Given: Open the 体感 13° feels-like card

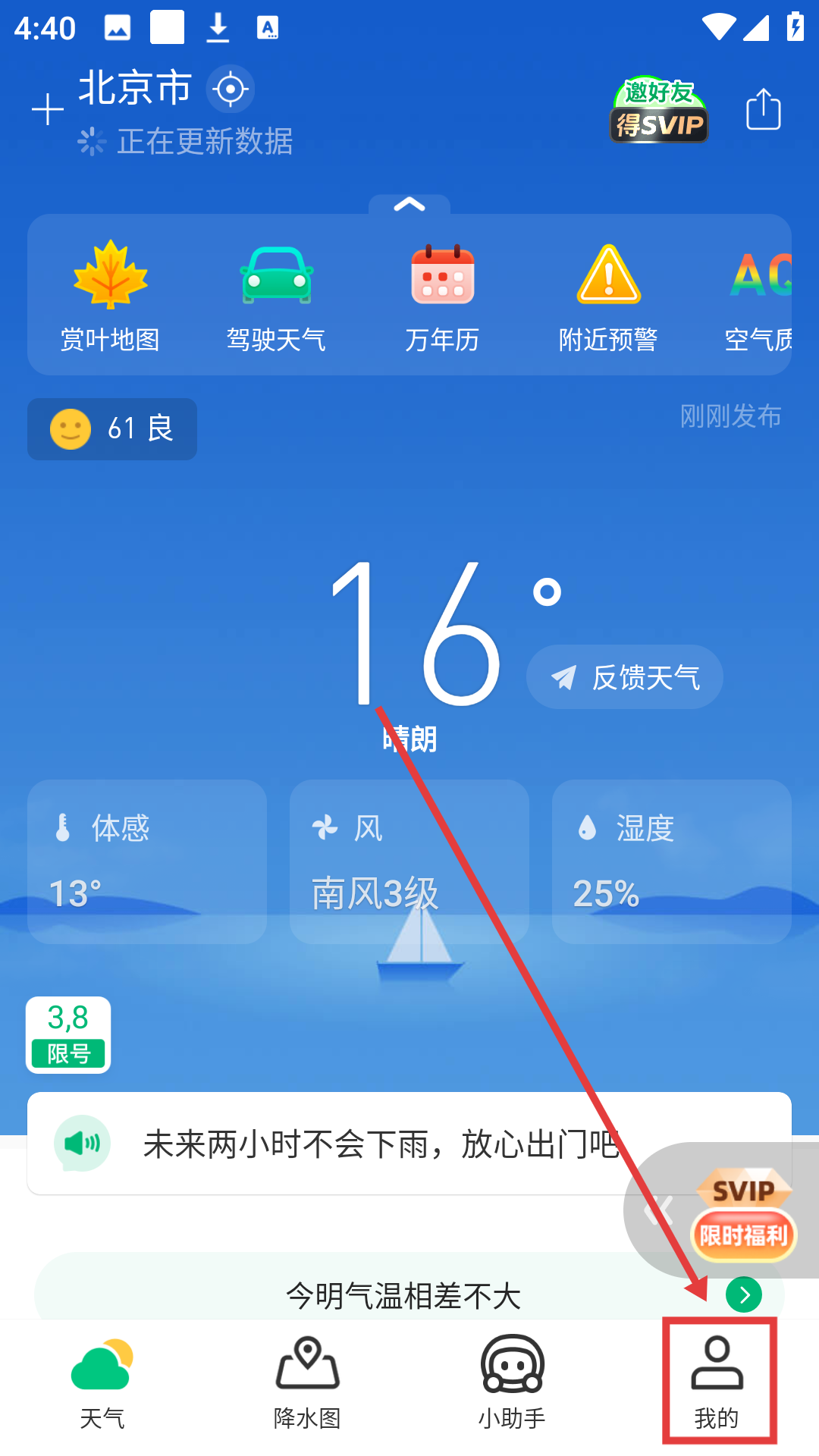Looking at the screenshot, I should [x=147, y=861].
